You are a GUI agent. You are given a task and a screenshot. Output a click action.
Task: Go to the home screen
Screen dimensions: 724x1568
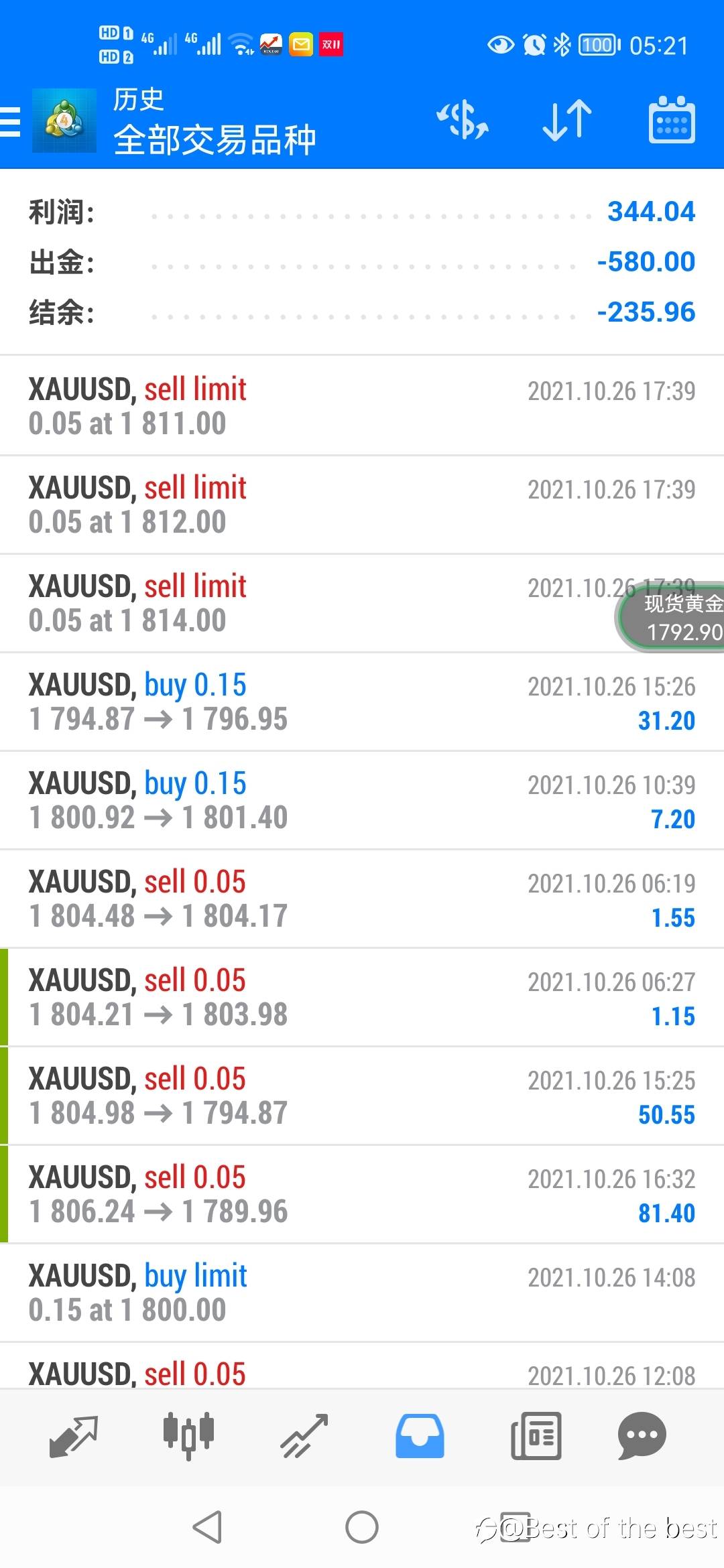[362, 1527]
